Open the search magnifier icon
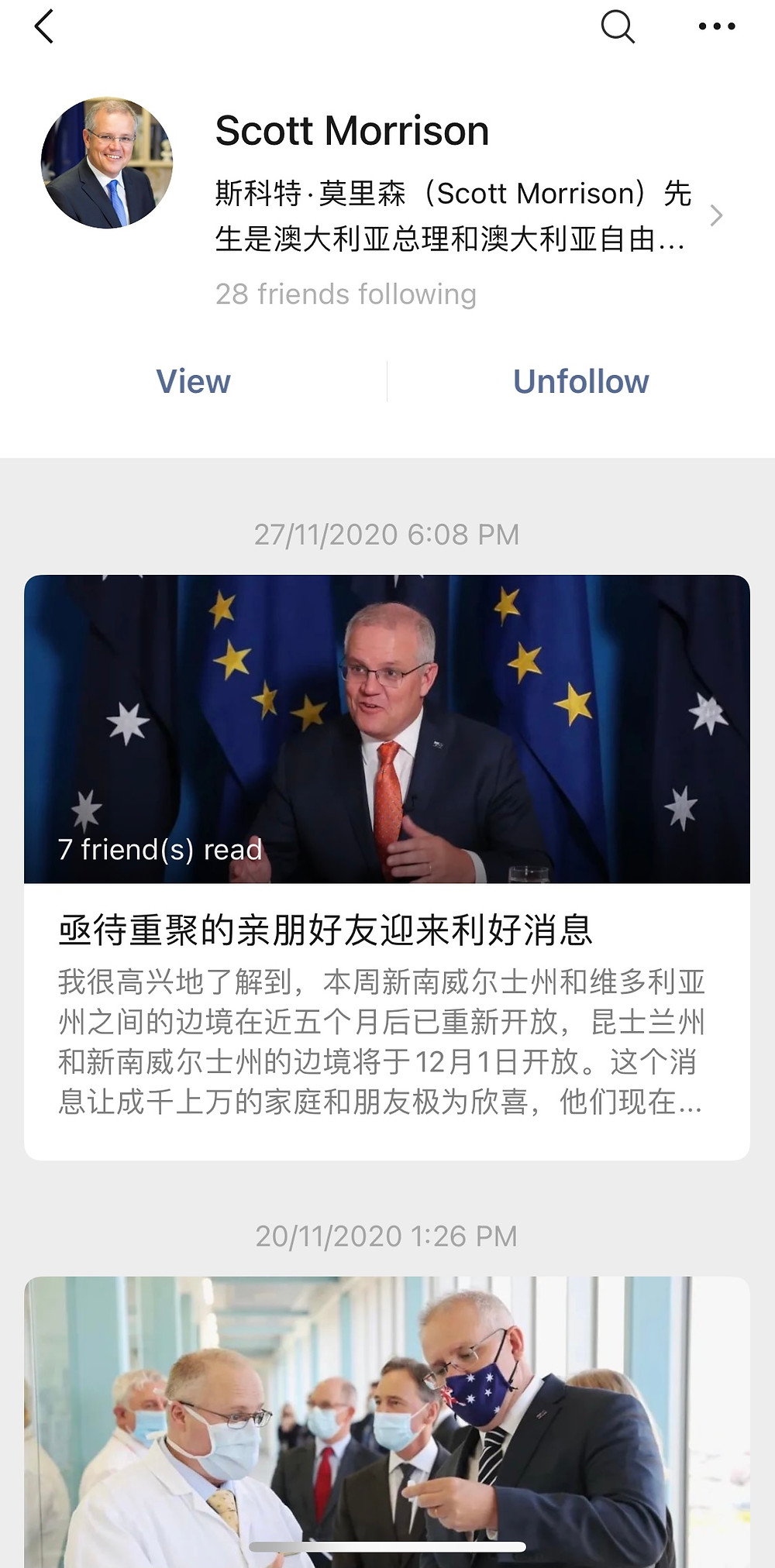The image size is (775, 1568). [x=618, y=26]
